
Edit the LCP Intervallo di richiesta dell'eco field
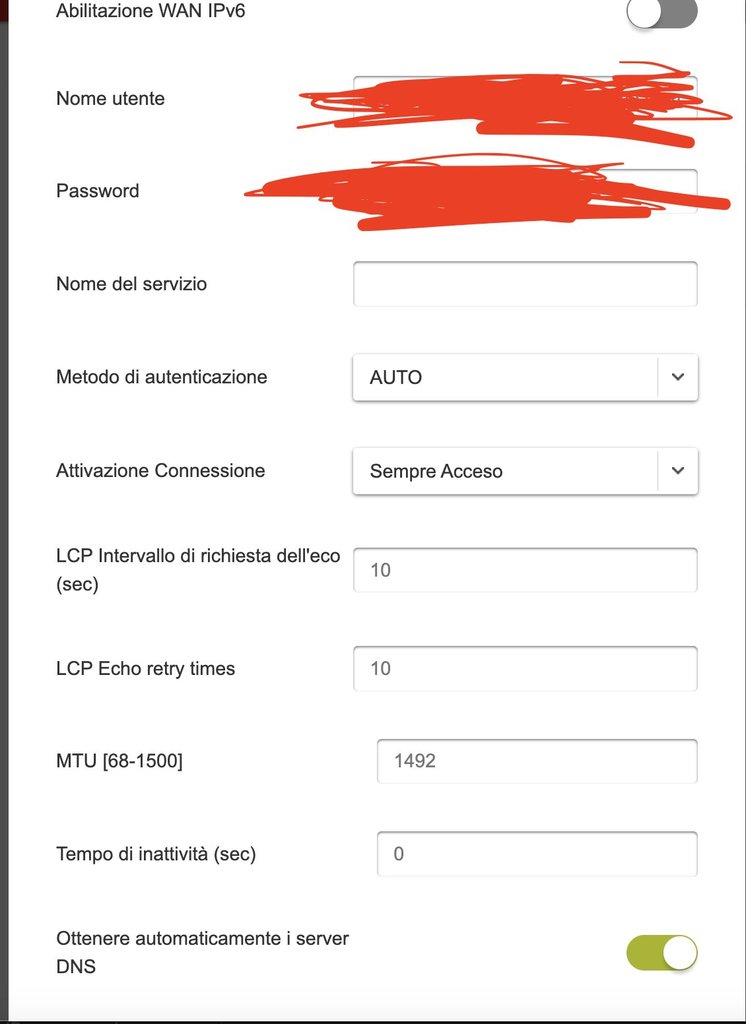click(525, 570)
